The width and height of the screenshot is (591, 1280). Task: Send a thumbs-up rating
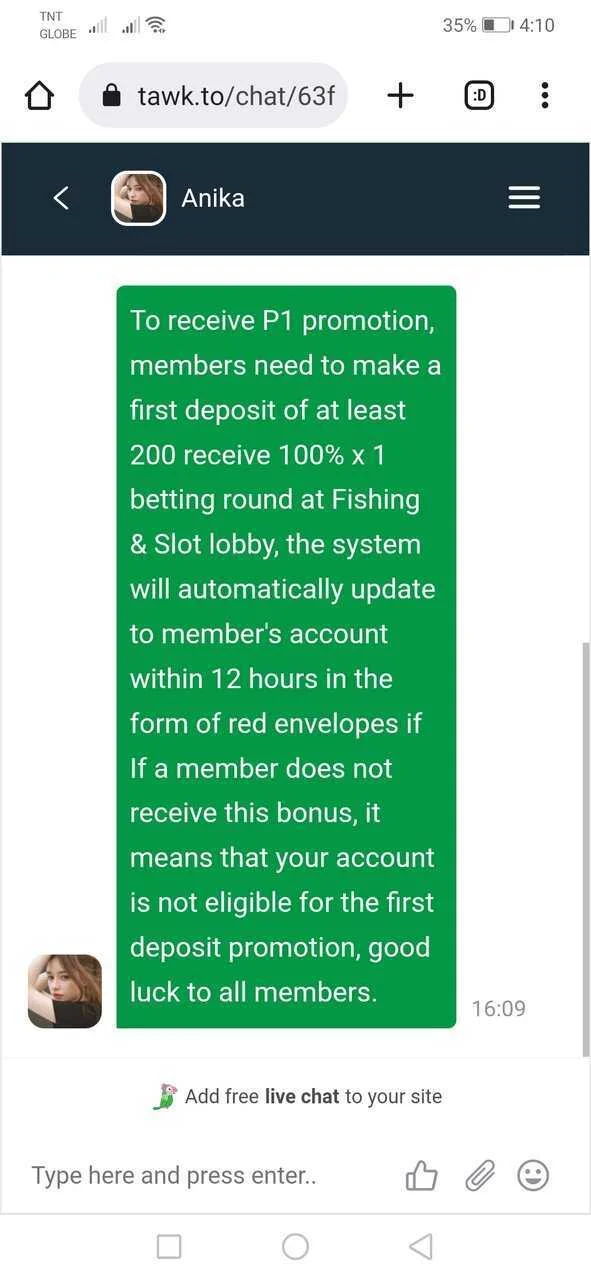pos(422,1176)
